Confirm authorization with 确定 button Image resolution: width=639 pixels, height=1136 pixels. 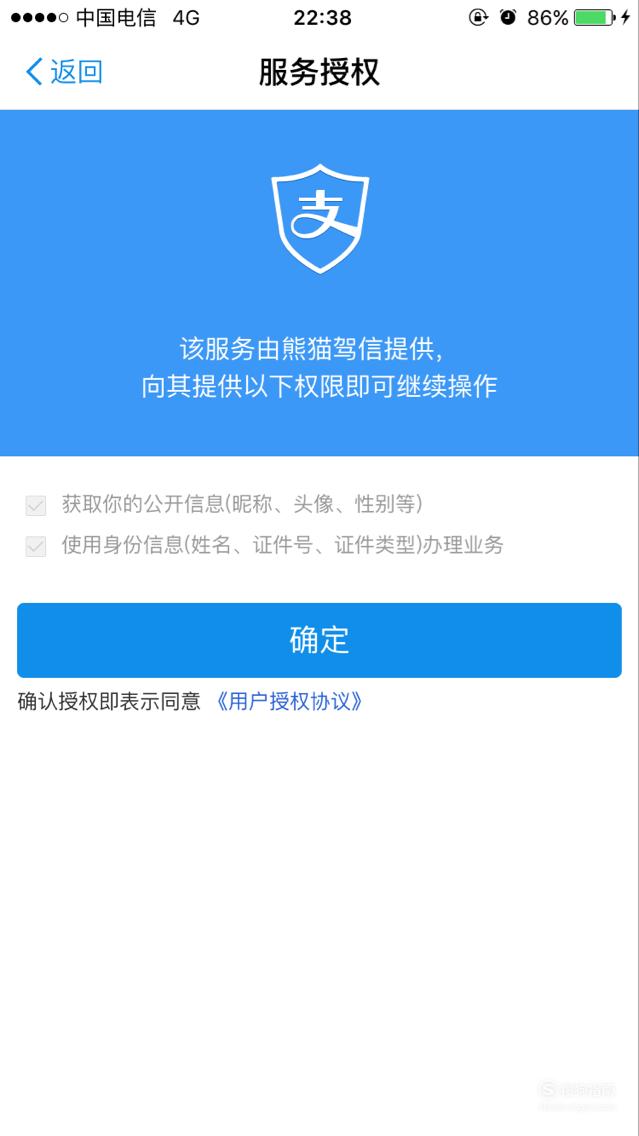pos(320,640)
